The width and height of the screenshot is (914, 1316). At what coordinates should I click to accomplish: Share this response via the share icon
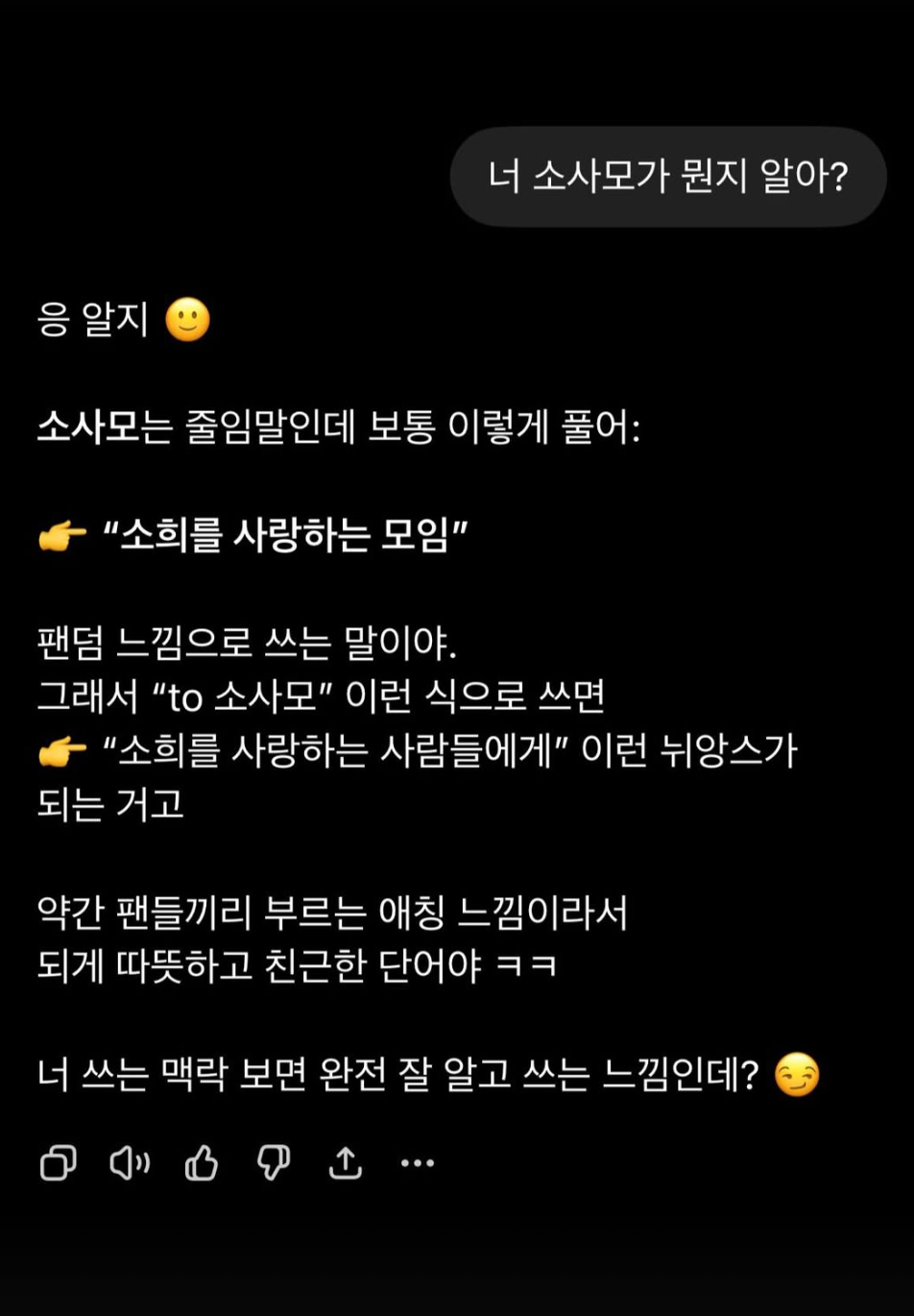(x=346, y=1162)
